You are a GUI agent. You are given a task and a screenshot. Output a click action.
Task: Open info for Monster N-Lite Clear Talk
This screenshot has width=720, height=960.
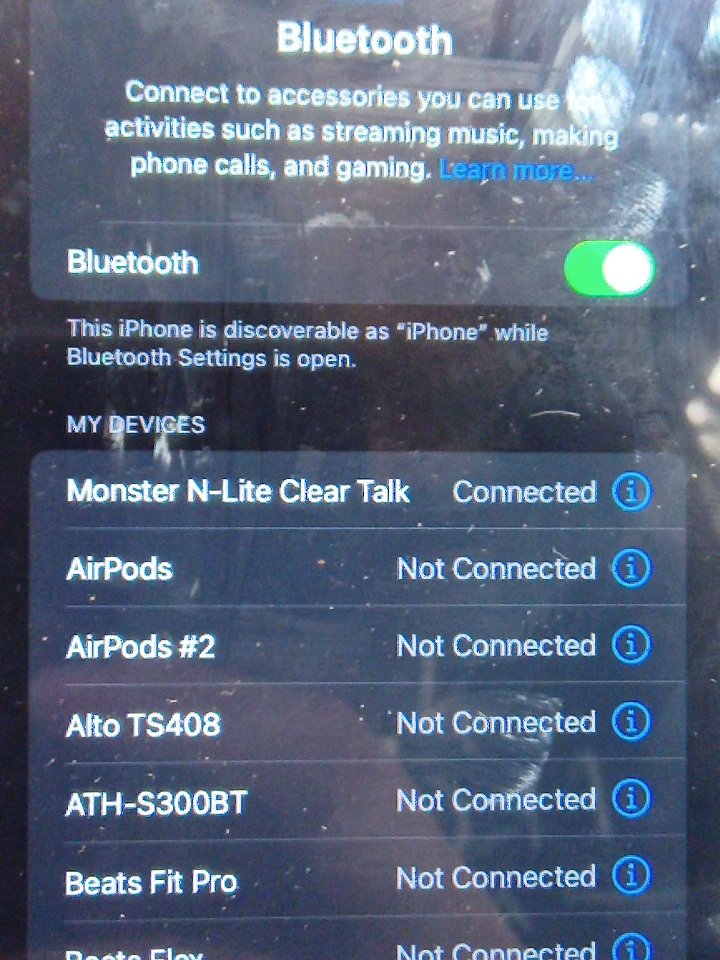[631, 491]
